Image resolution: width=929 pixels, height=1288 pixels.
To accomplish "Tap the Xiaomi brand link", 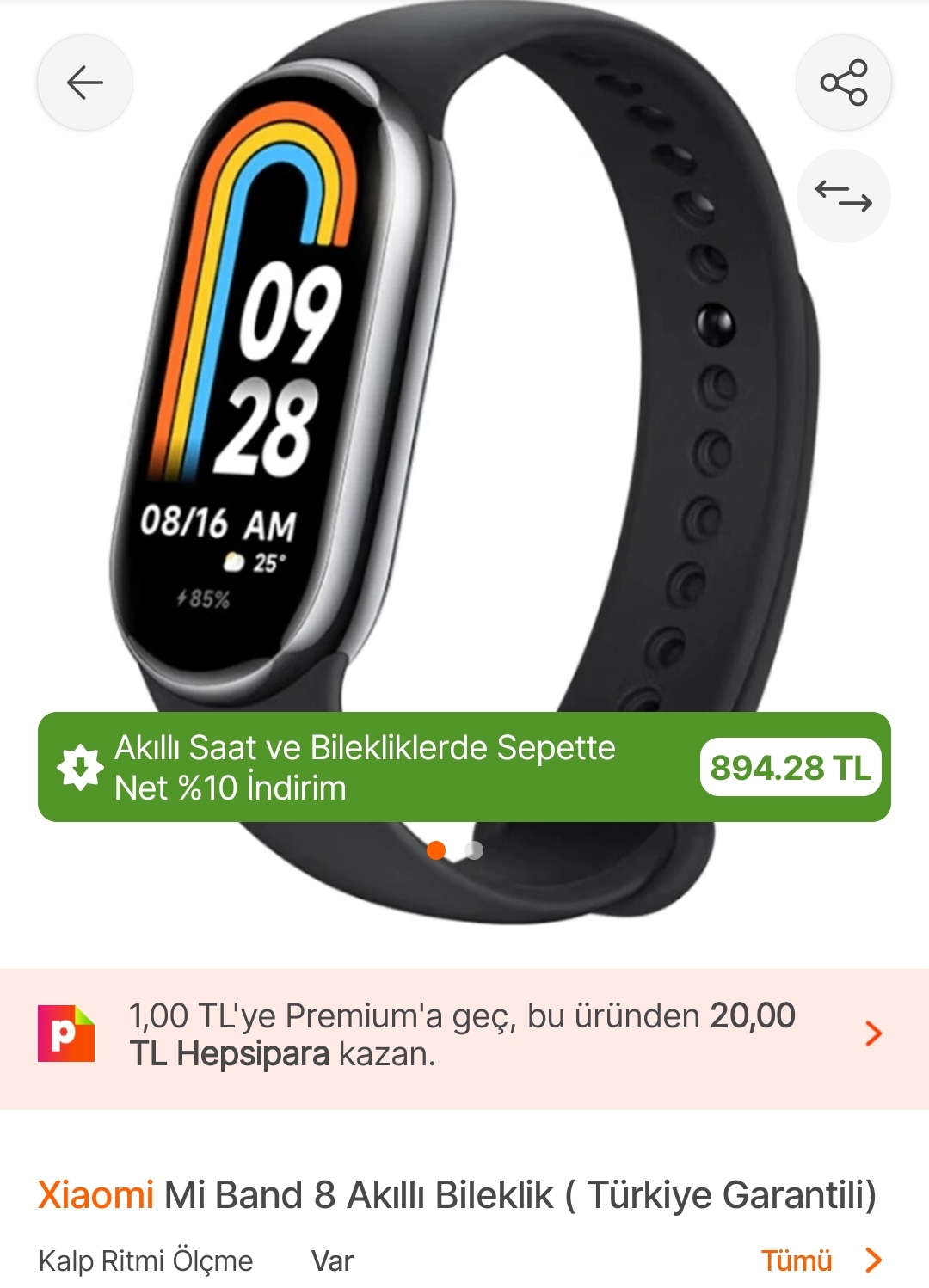I will [95, 1195].
